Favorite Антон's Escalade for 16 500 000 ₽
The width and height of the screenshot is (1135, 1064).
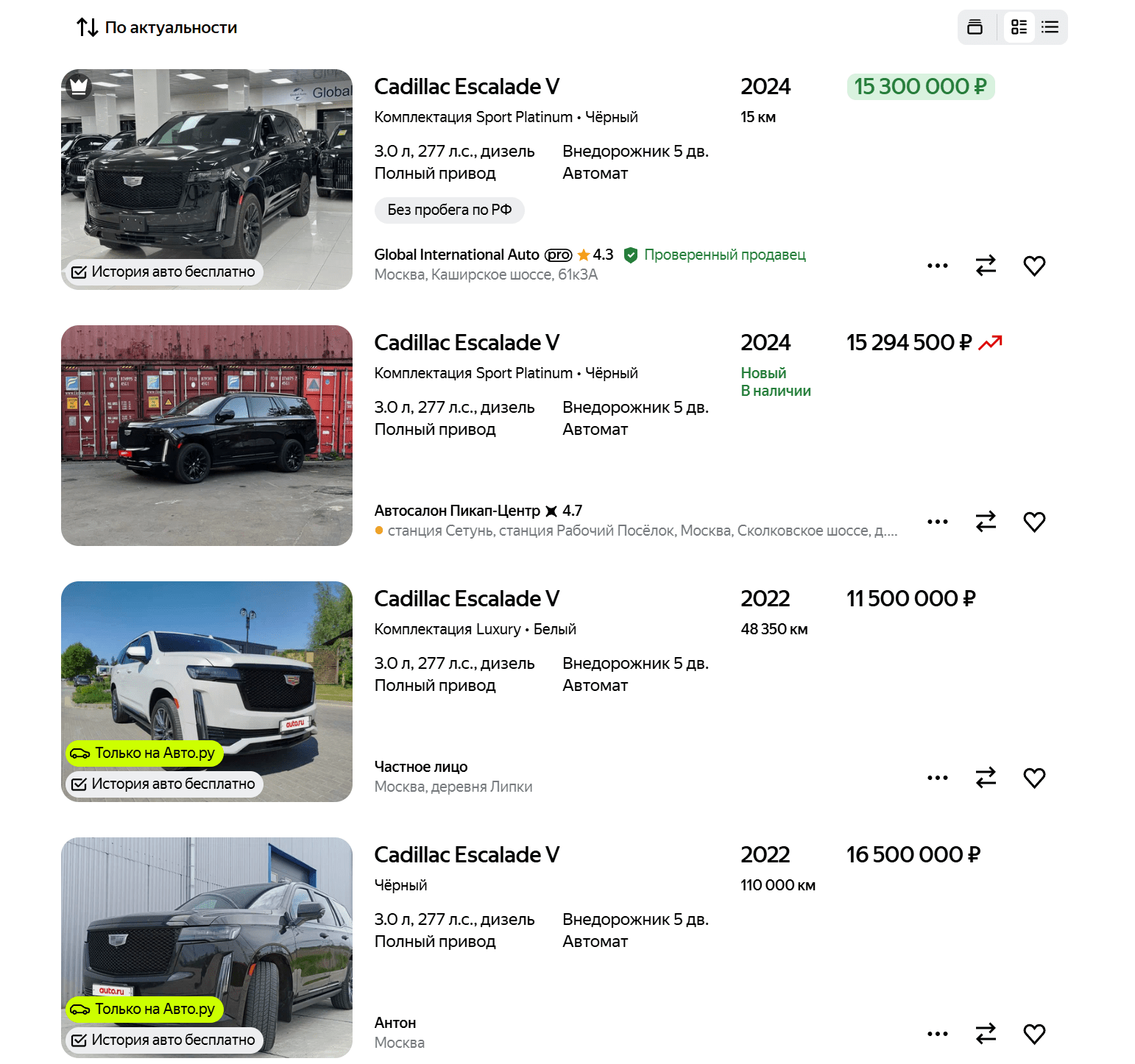click(x=1034, y=1034)
